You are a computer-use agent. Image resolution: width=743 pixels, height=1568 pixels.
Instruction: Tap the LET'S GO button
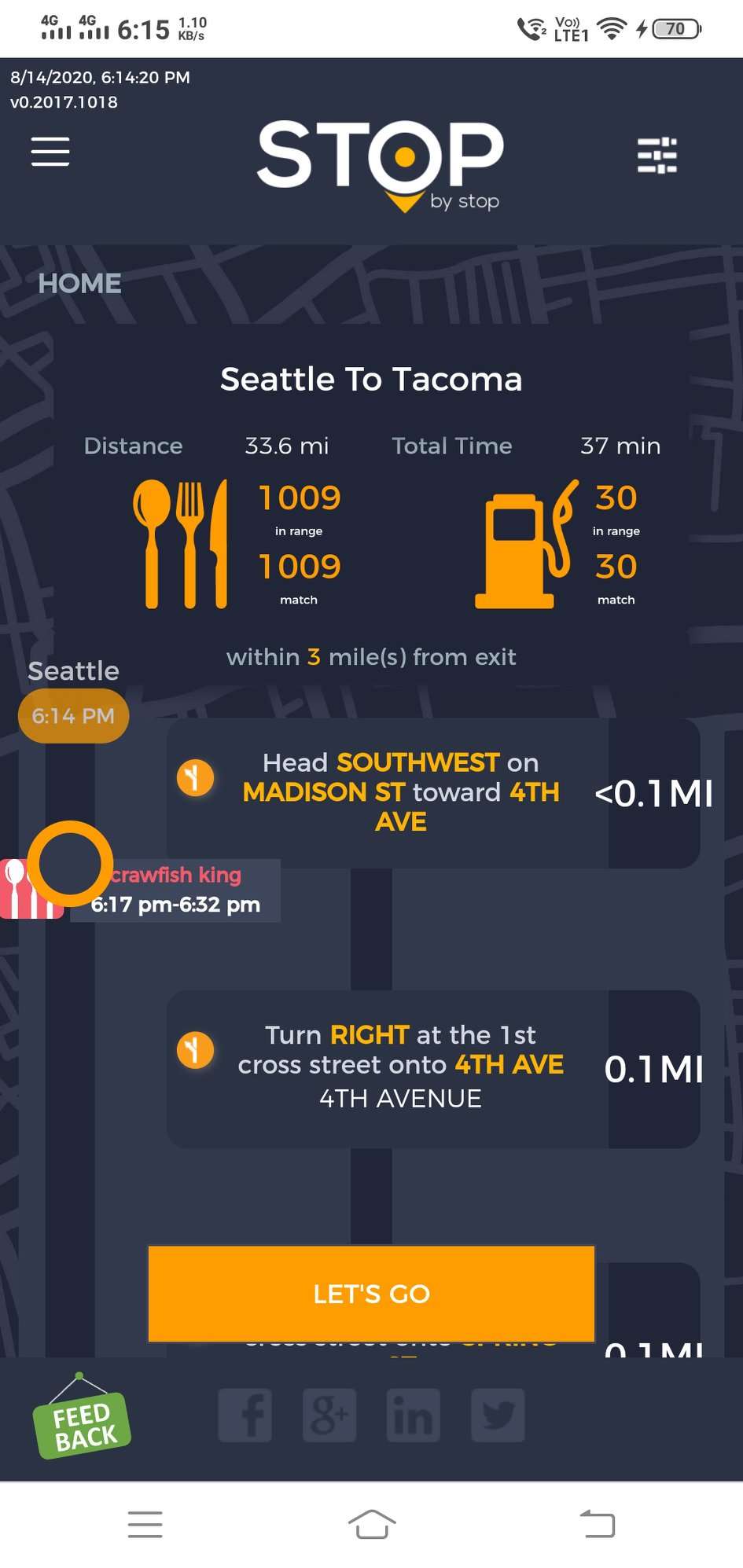point(371,1293)
